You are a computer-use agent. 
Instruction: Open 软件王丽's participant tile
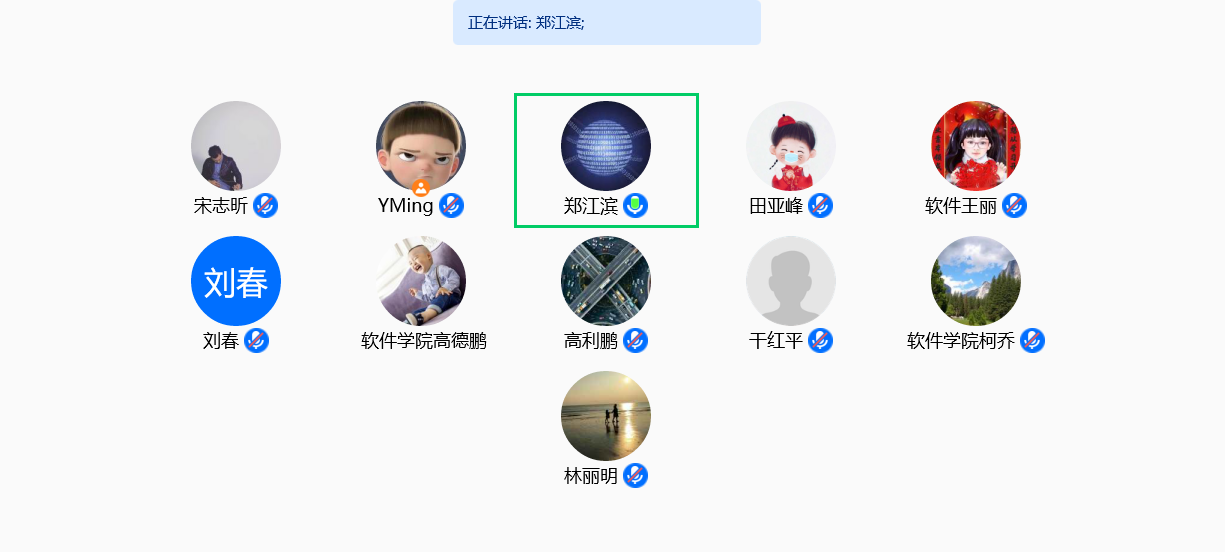pos(976,146)
